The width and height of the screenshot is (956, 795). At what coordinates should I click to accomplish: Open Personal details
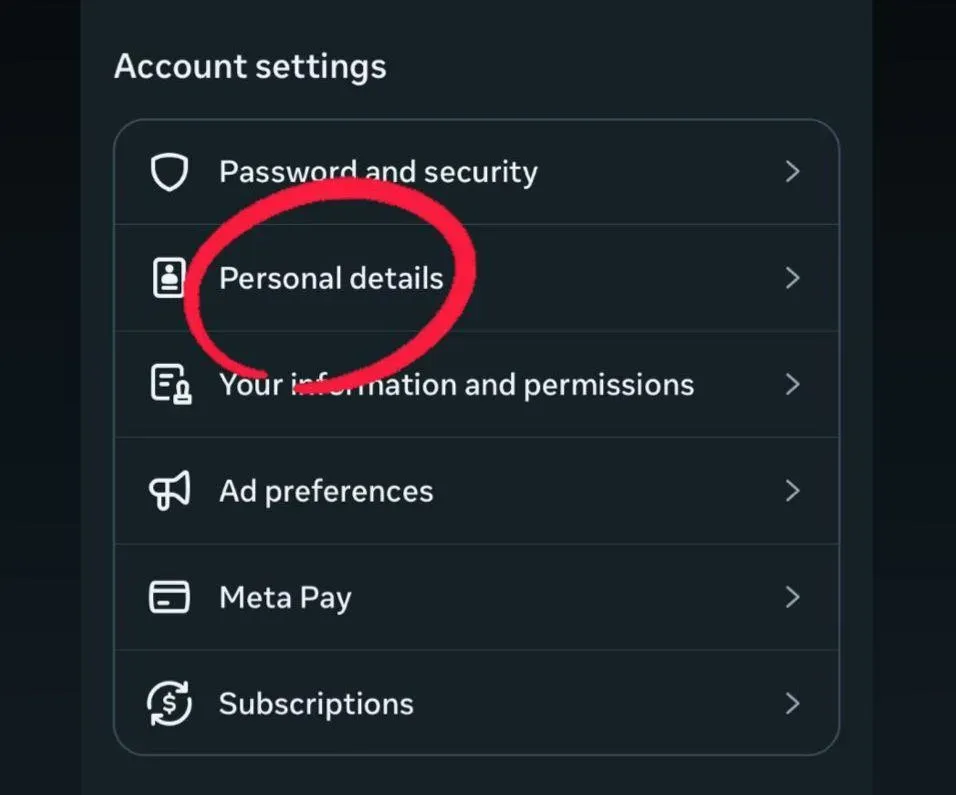point(331,278)
